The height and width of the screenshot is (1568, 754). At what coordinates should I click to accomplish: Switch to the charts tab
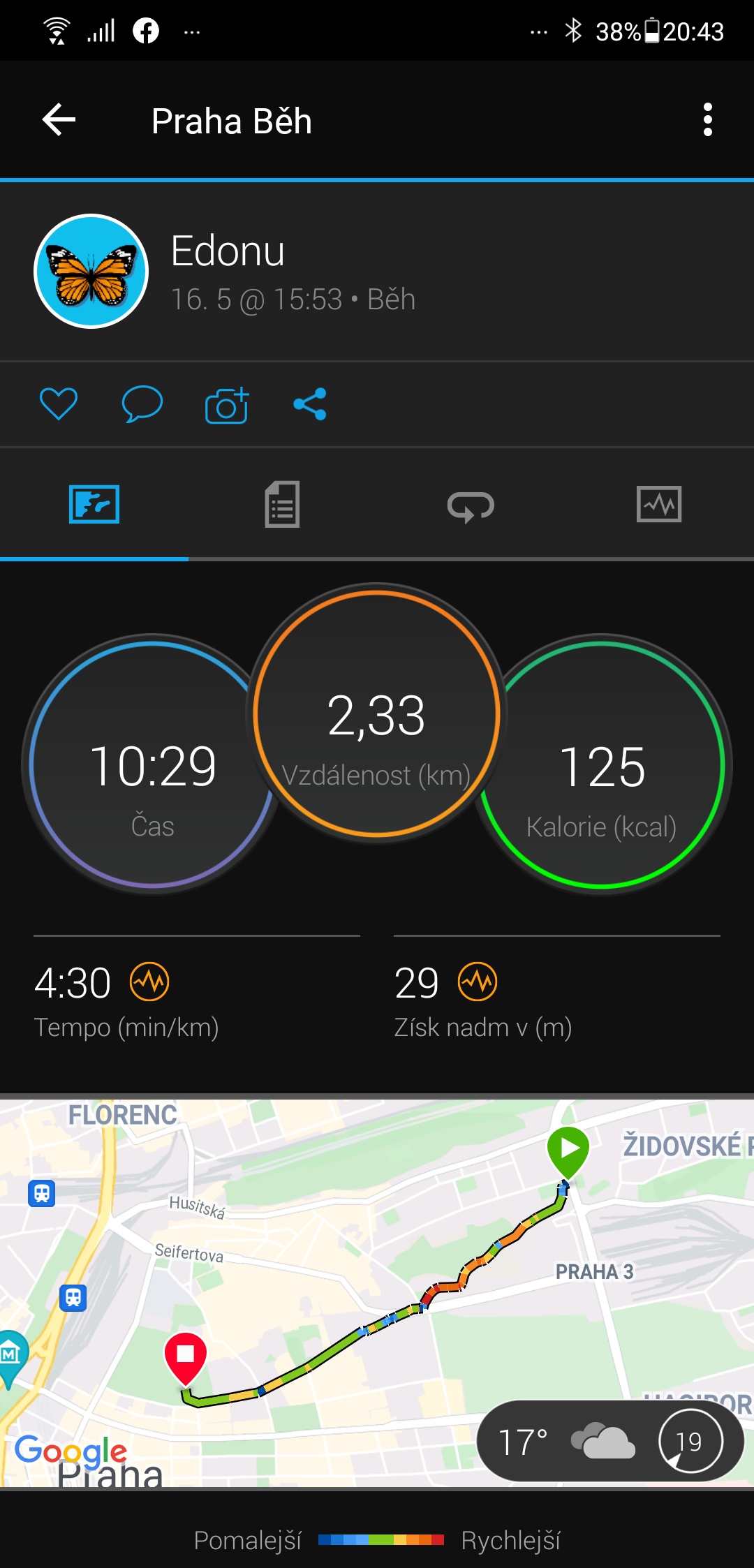(659, 504)
